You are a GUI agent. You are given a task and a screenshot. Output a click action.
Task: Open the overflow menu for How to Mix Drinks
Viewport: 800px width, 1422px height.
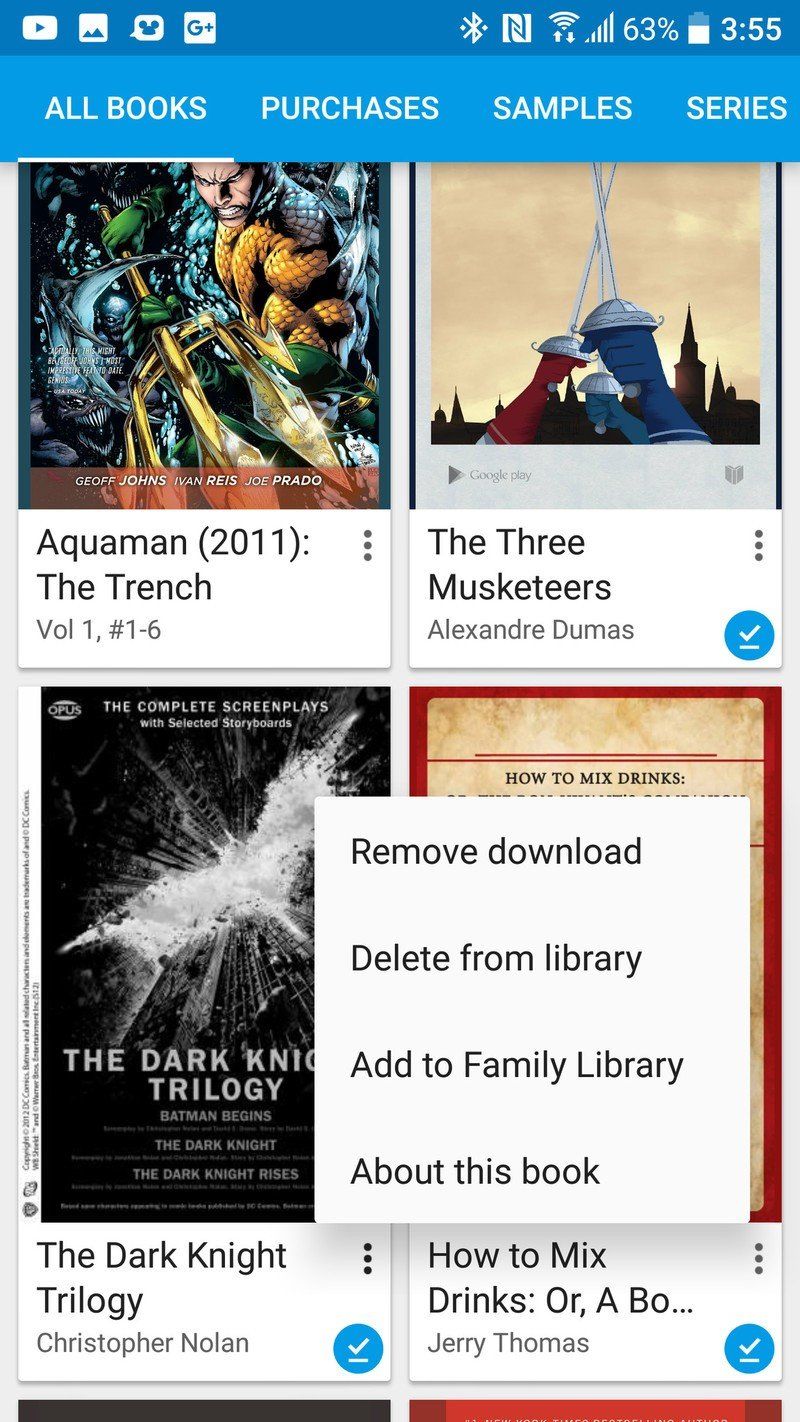click(x=759, y=1259)
